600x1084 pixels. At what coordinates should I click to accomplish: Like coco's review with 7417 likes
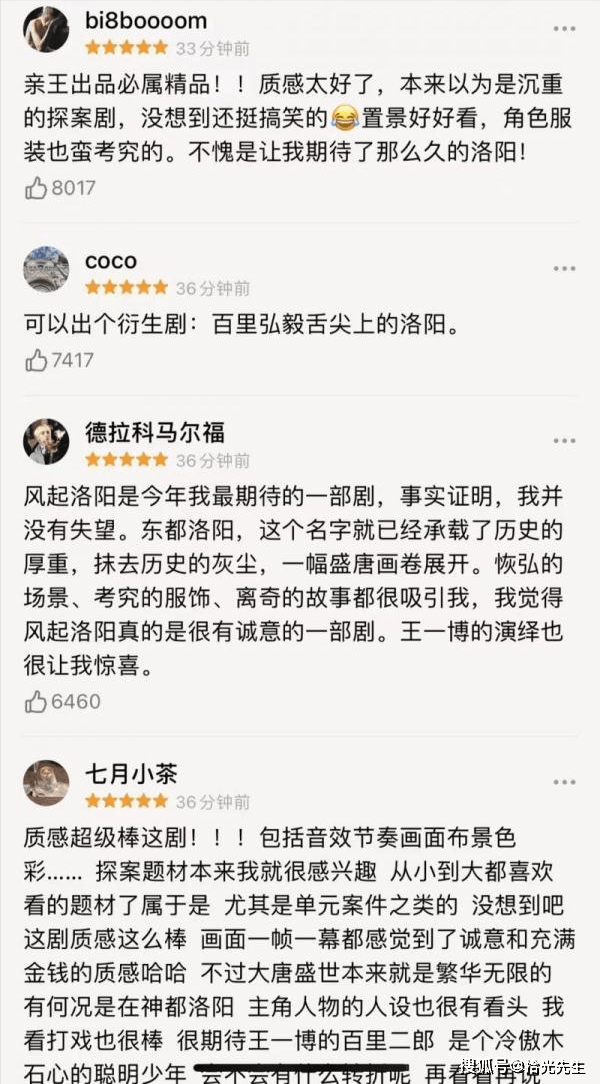(36, 360)
